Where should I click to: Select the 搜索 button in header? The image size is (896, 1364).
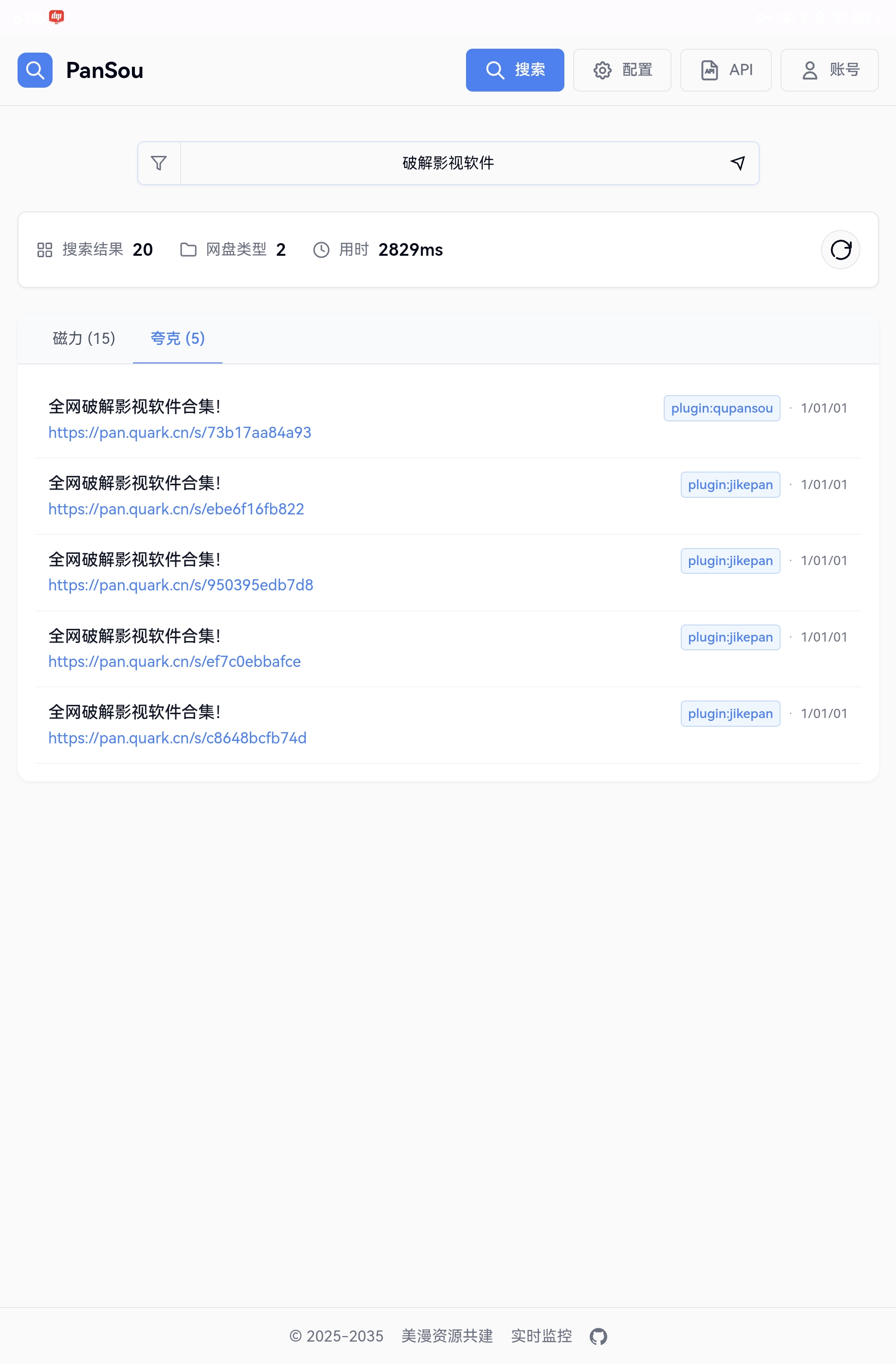pyautogui.click(x=514, y=70)
